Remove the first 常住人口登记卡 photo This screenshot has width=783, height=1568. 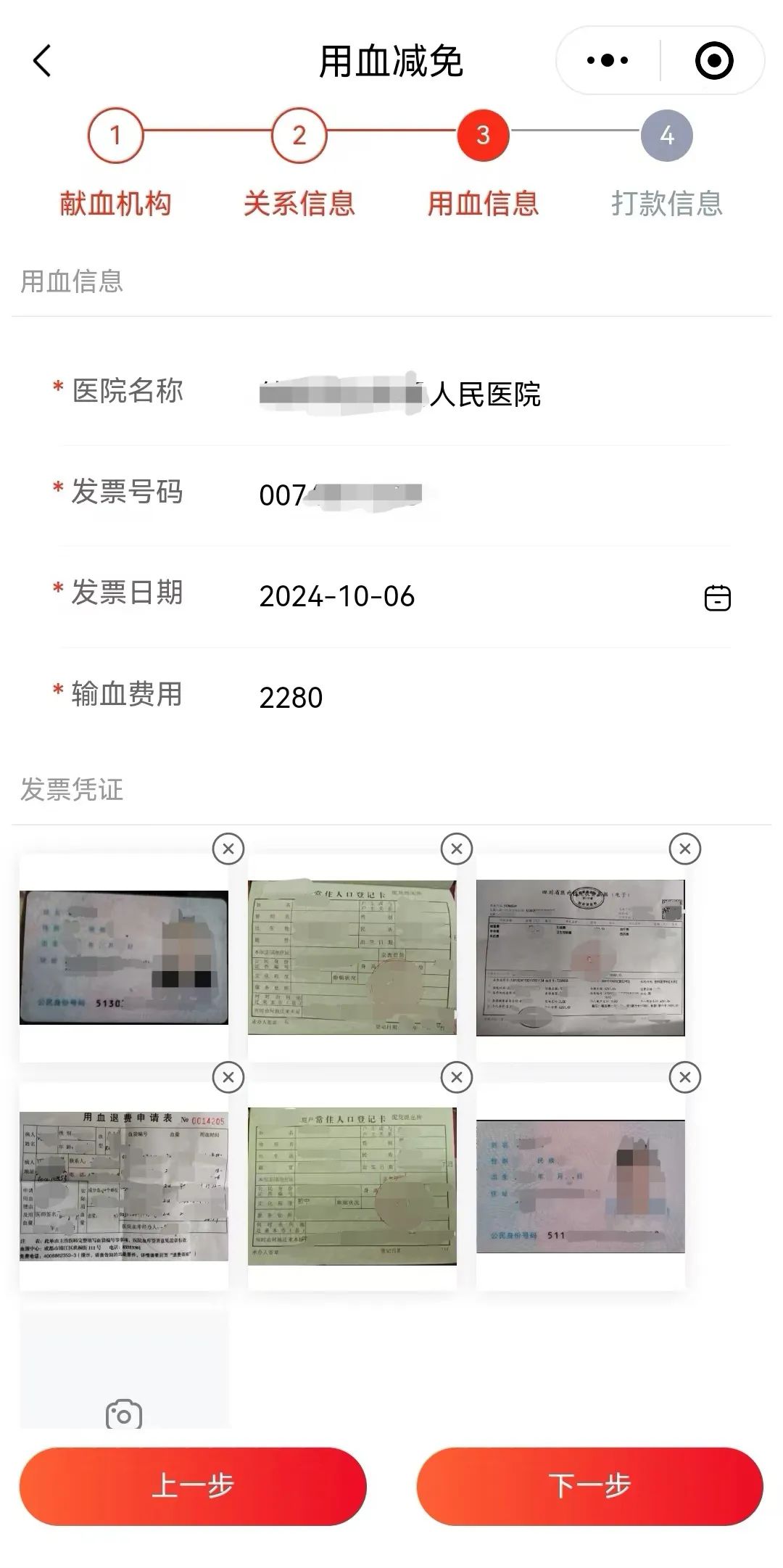point(457,849)
